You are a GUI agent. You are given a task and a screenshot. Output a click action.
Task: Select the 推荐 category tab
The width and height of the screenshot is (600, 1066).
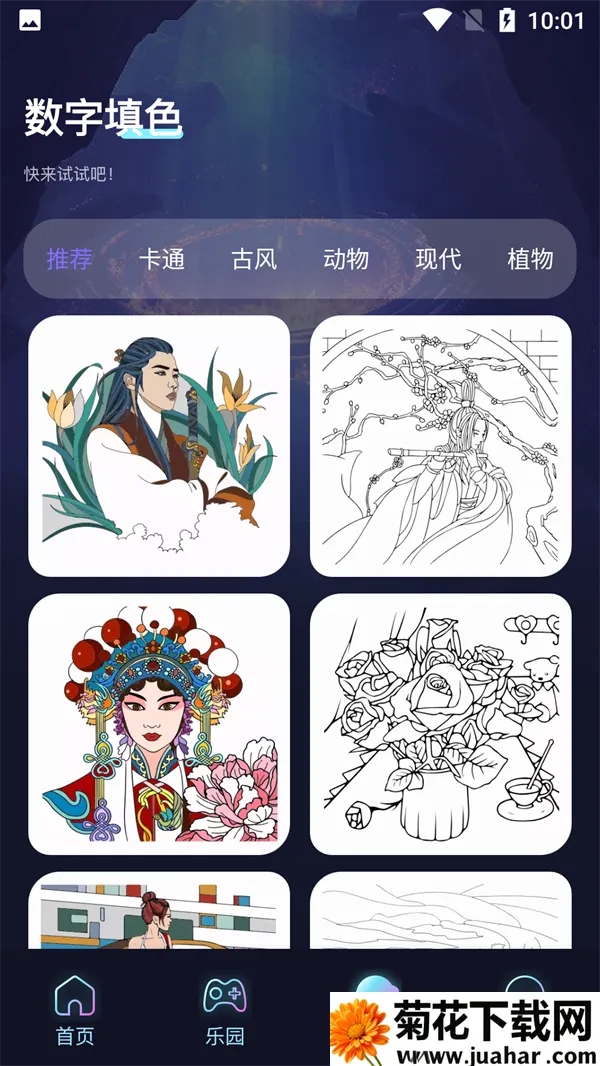pos(70,259)
